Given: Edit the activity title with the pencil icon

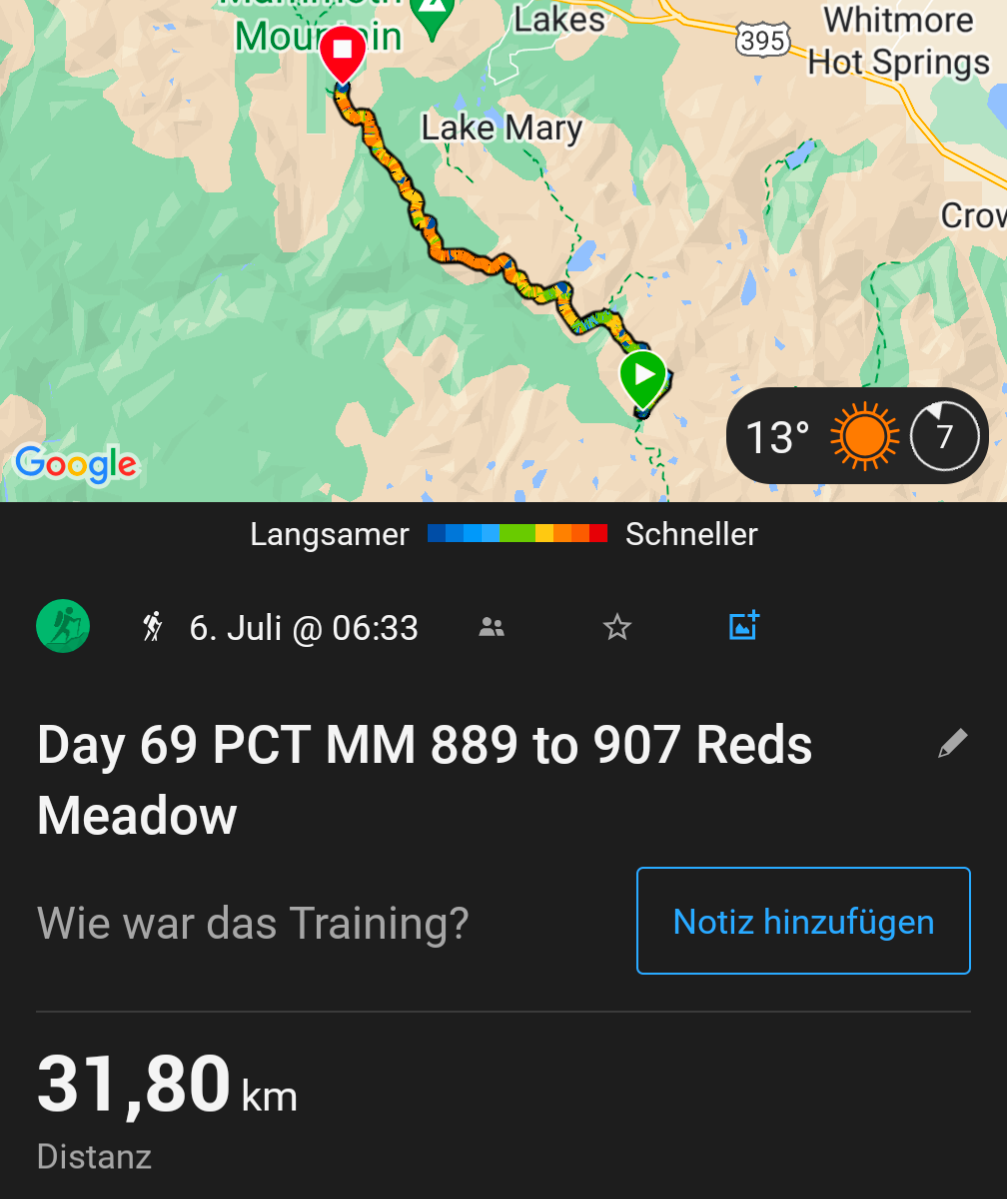Looking at the screenshot, I should [952, 743].
